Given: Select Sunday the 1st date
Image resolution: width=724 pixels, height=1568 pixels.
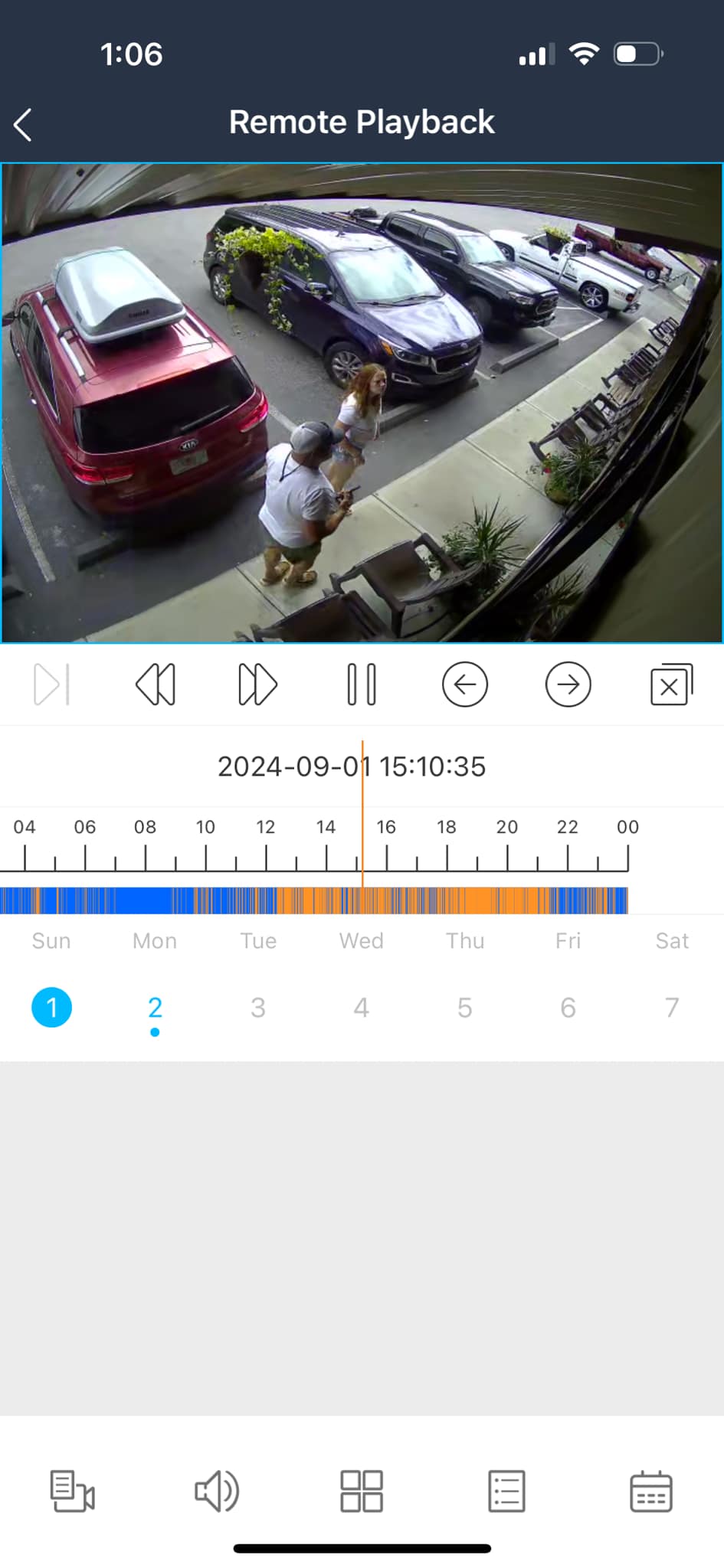Looking at the screenshot, I should (51, 1008).
